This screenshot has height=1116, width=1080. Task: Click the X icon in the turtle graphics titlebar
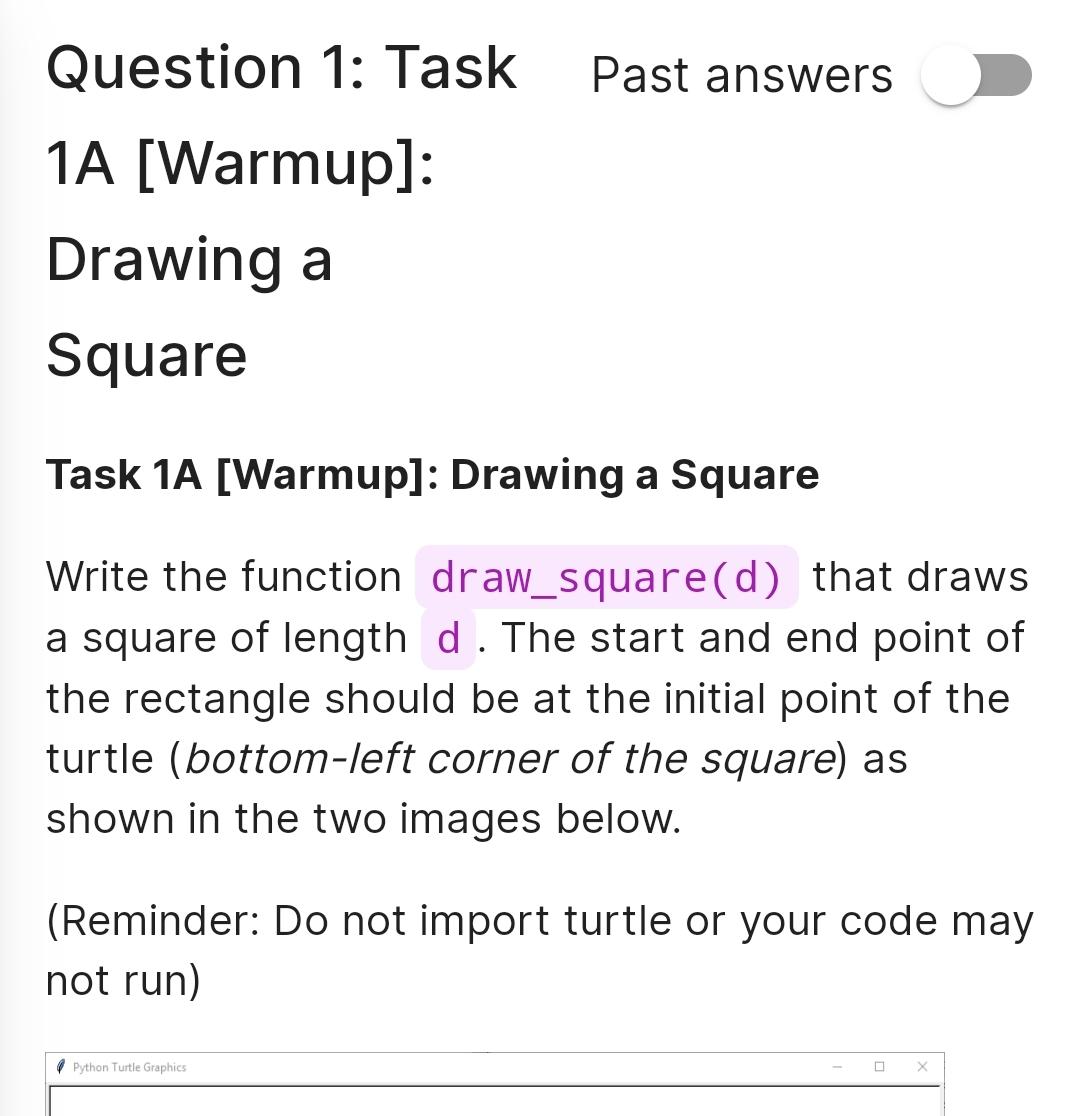[x=922, y=1067]
